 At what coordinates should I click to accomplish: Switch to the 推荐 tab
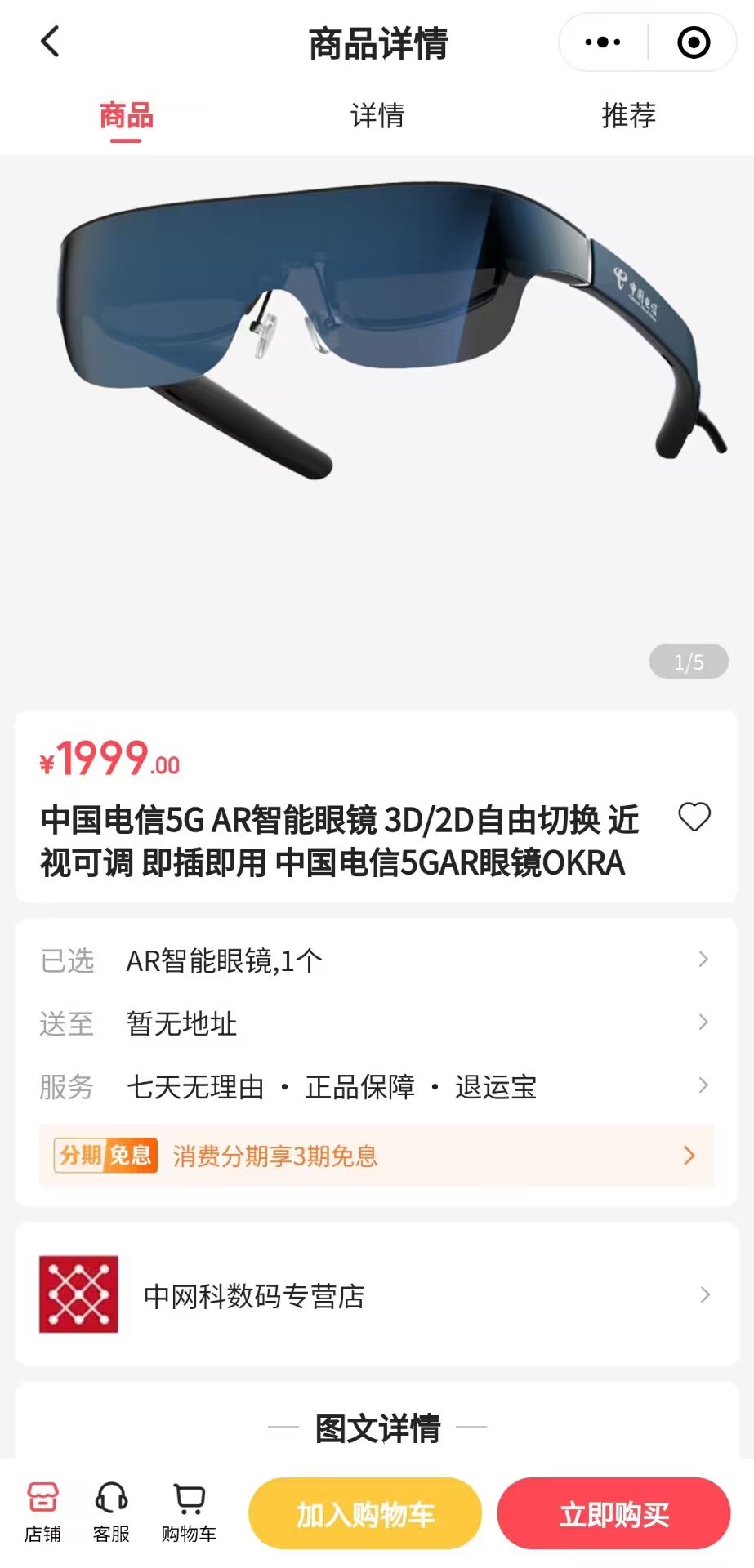click(627, 116)
